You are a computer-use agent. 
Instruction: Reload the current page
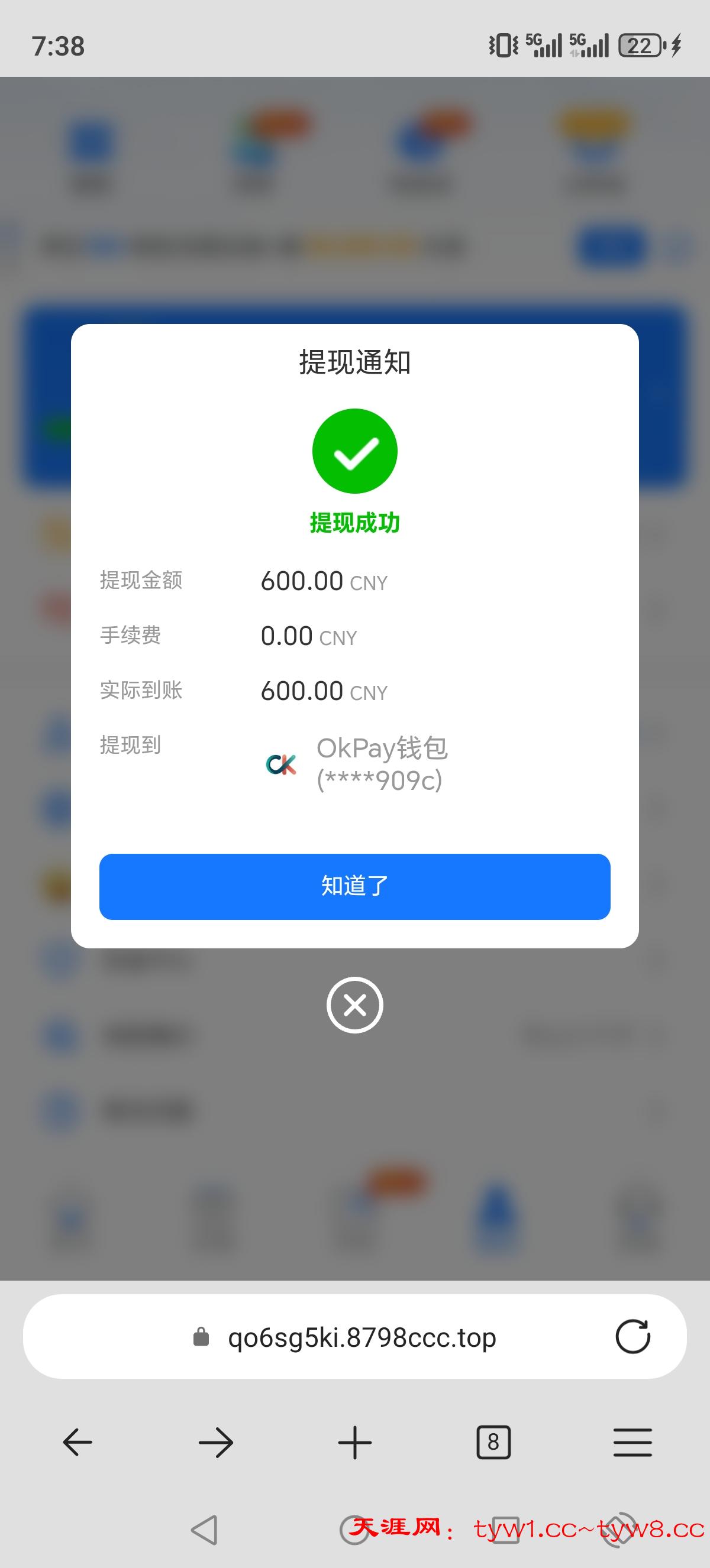pyautogui.click(x=632, y=1337)
